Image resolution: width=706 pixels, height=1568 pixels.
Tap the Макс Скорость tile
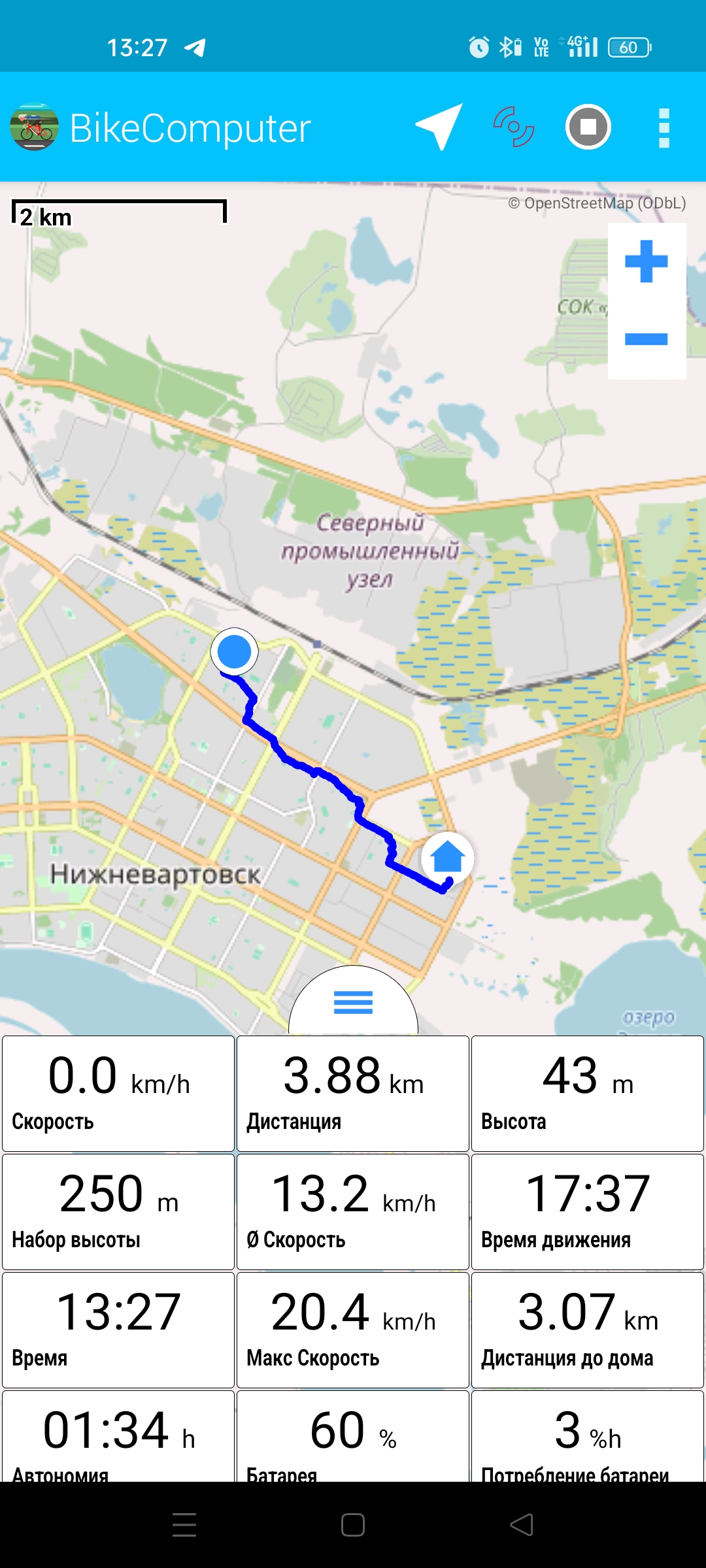tap(353, 1330)
